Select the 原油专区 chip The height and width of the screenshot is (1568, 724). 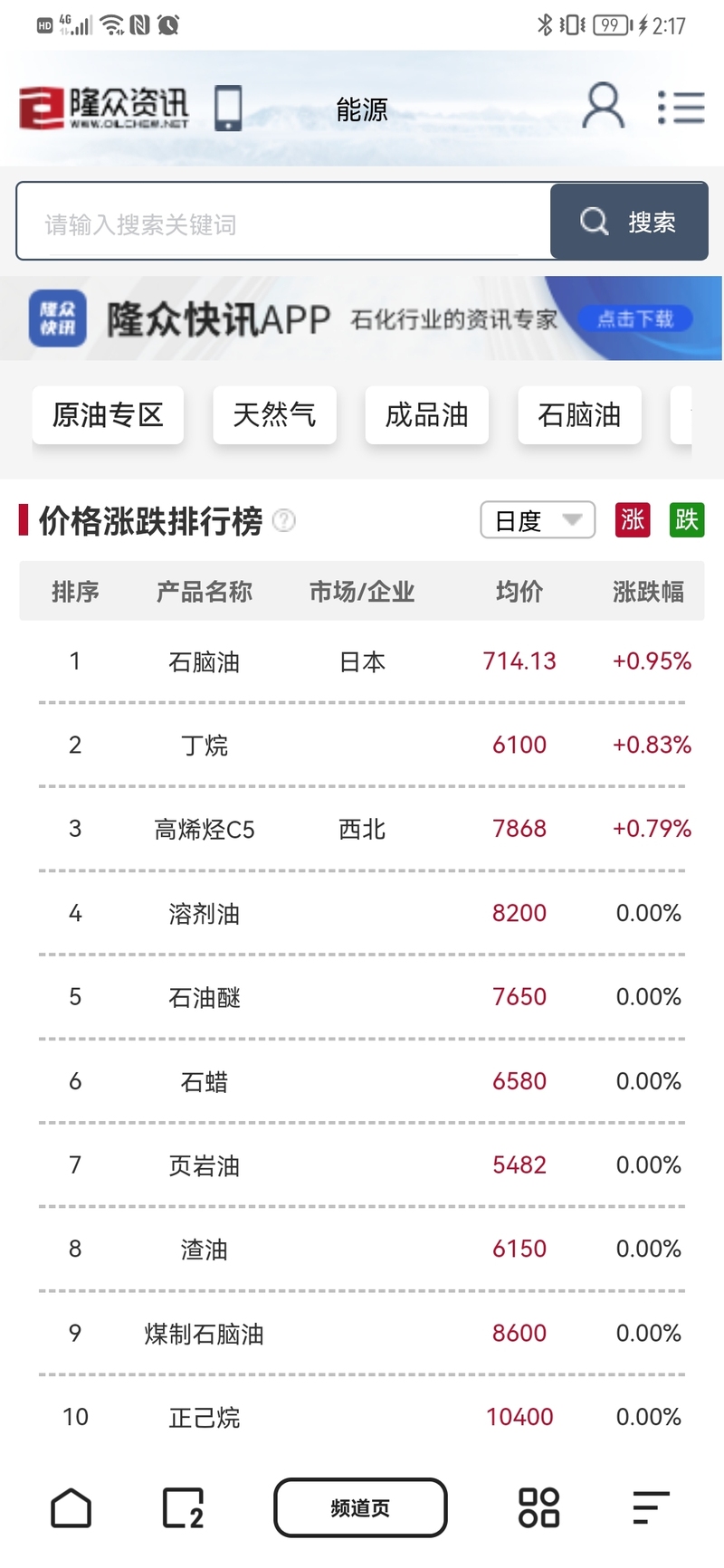click(x=108, y=414)
